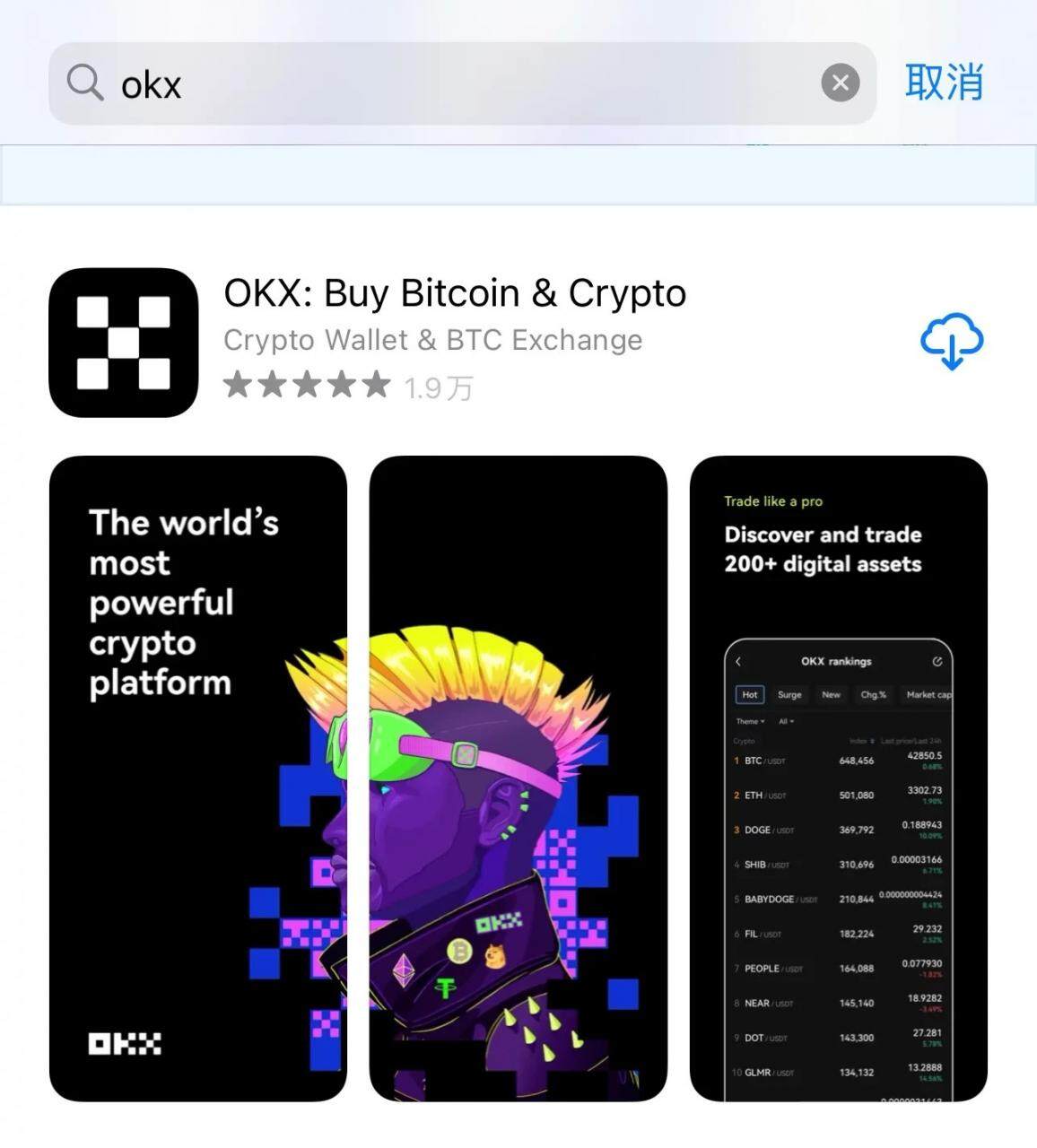Click the magnifier icon in the search bar
The width and height of the screenshot is (1037, 1148).
coord(83,83)
